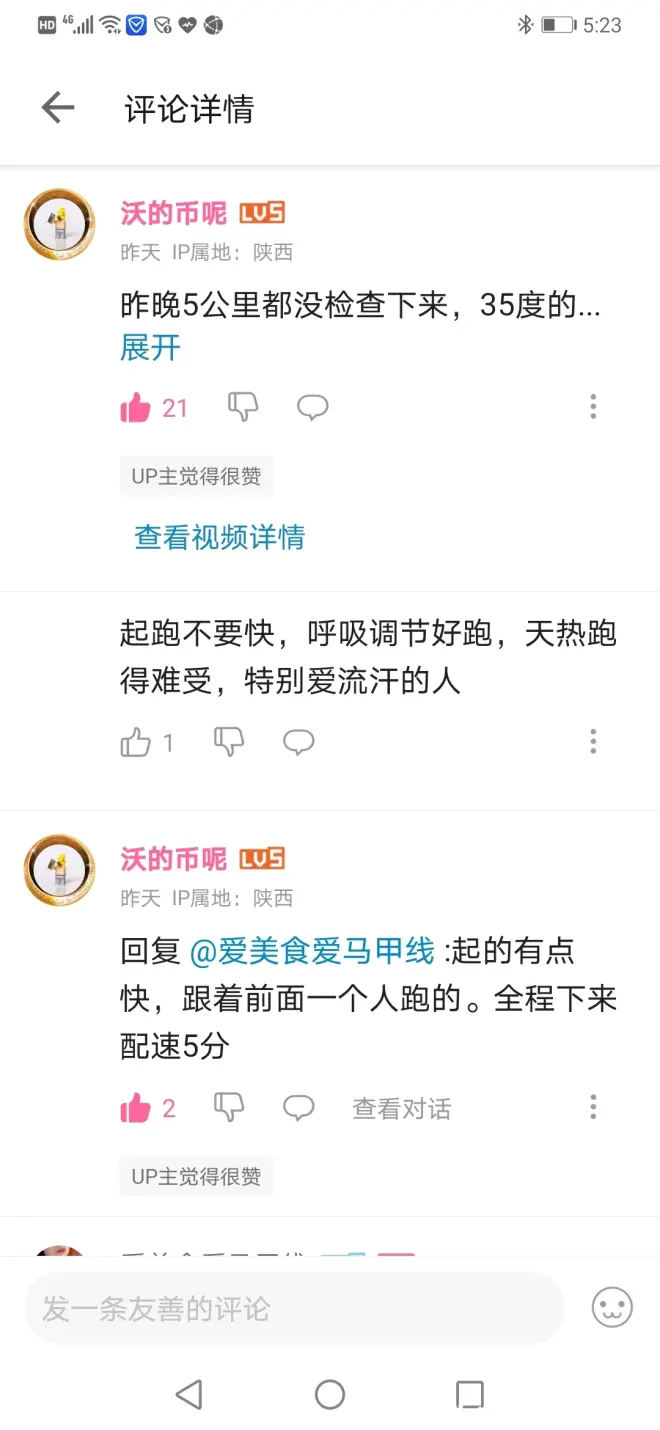Tap the 发一条友善的评论 input box
The width and height of the screenshot is (660, 1430).
click(294, 1308)
